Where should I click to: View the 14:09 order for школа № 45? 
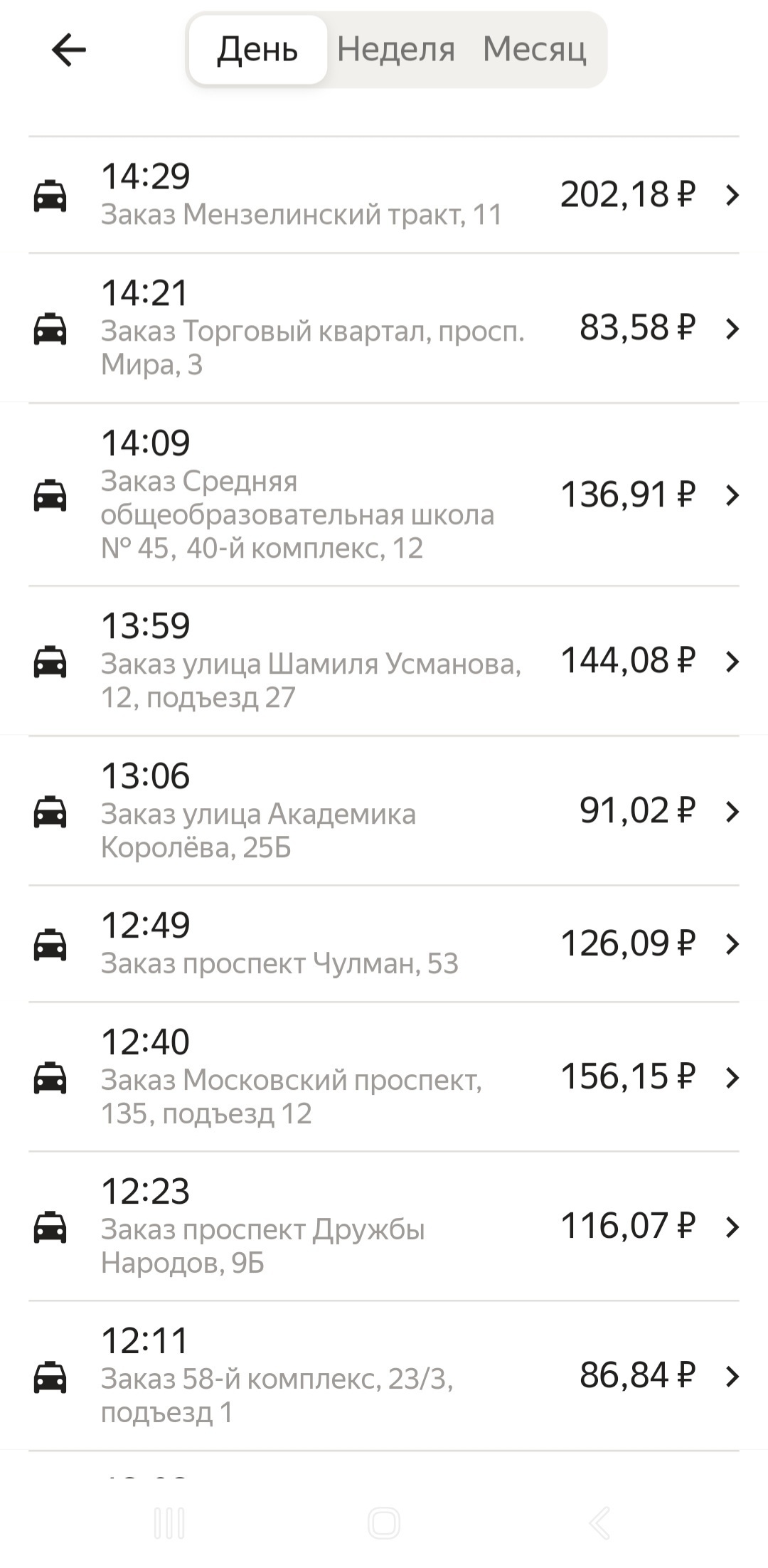click(384, 495)
